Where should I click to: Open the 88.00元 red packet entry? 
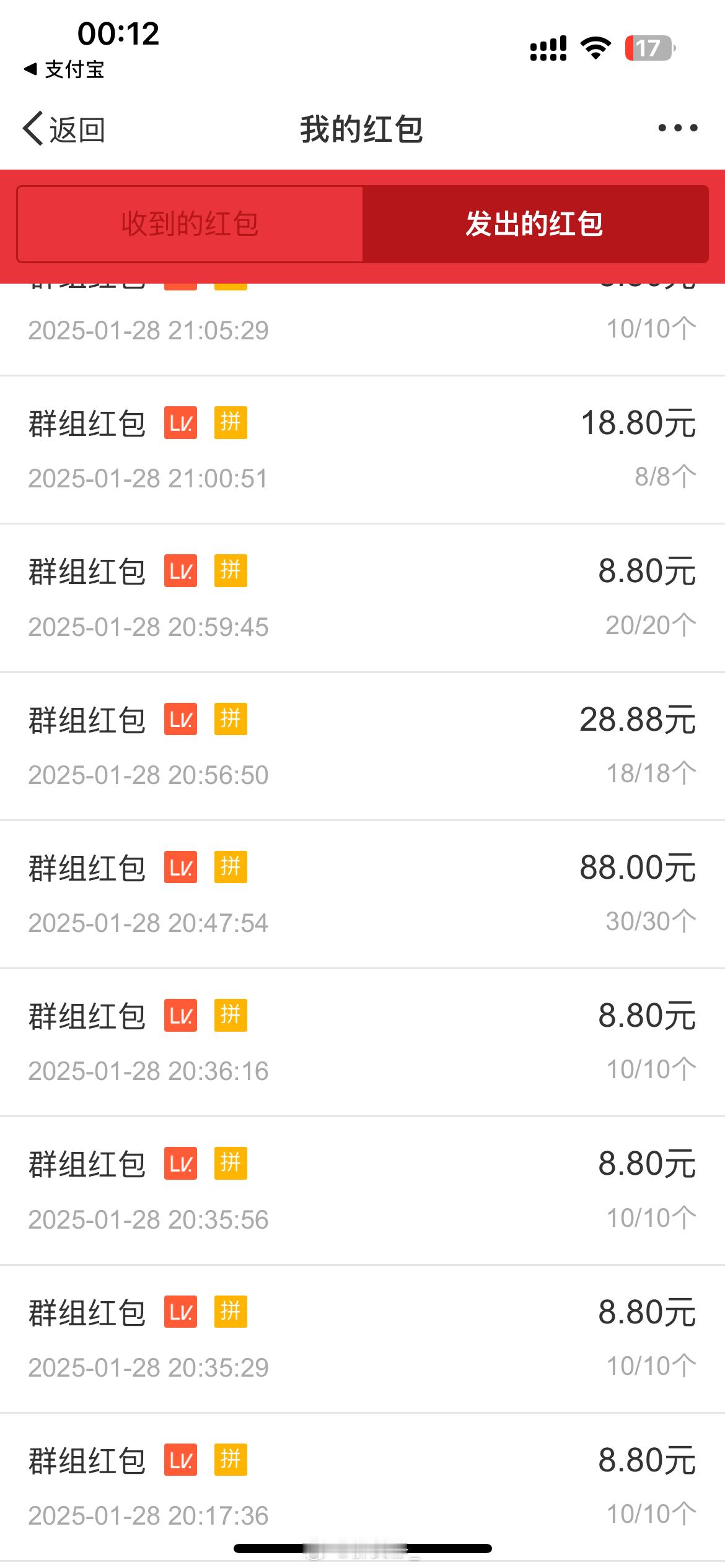pyautogui.click(x=362, y=894)
